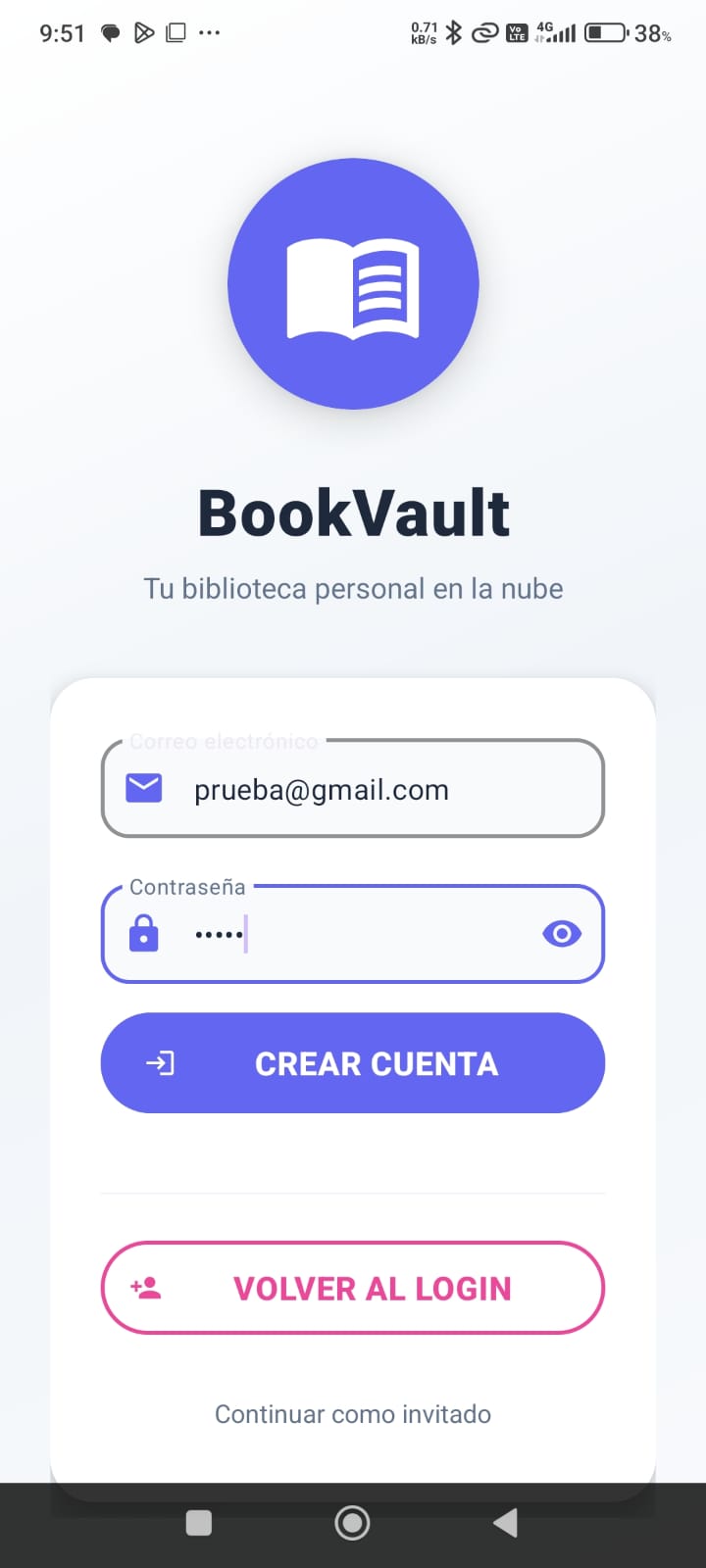706x1568 pixels.
Task: Open recent apps from navigation bar
Action: click(x=199, y=1523)
